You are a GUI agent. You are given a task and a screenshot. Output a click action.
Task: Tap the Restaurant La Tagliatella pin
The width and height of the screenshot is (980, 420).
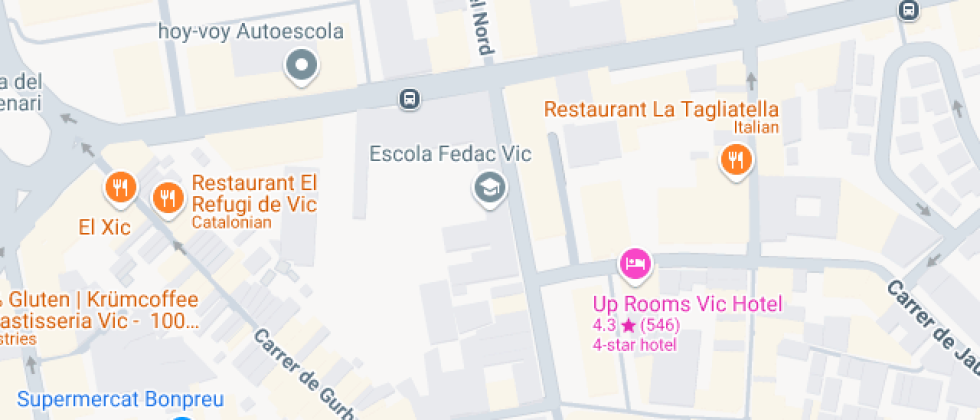(x=736, y=159)
